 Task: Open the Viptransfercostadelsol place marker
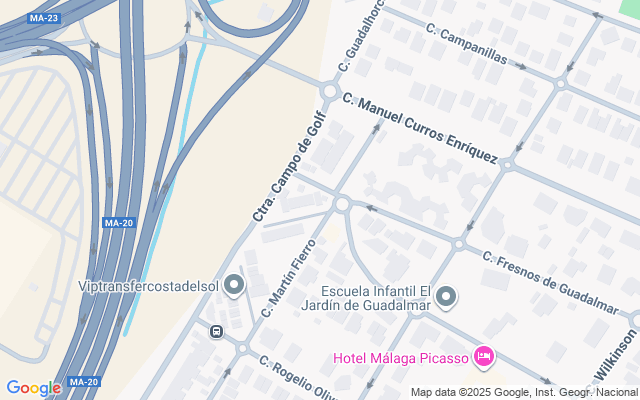pos(235,286)
